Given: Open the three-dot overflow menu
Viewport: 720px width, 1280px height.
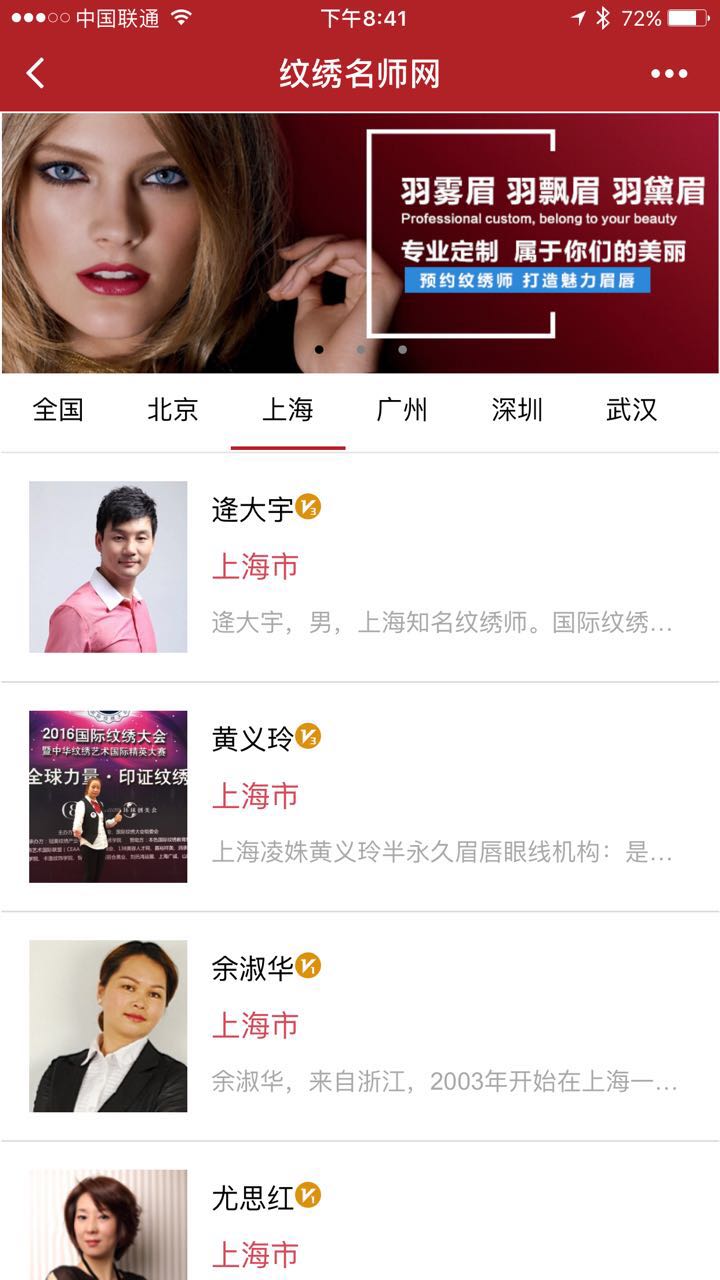Looking at the screenshot, I should (668, 74).
